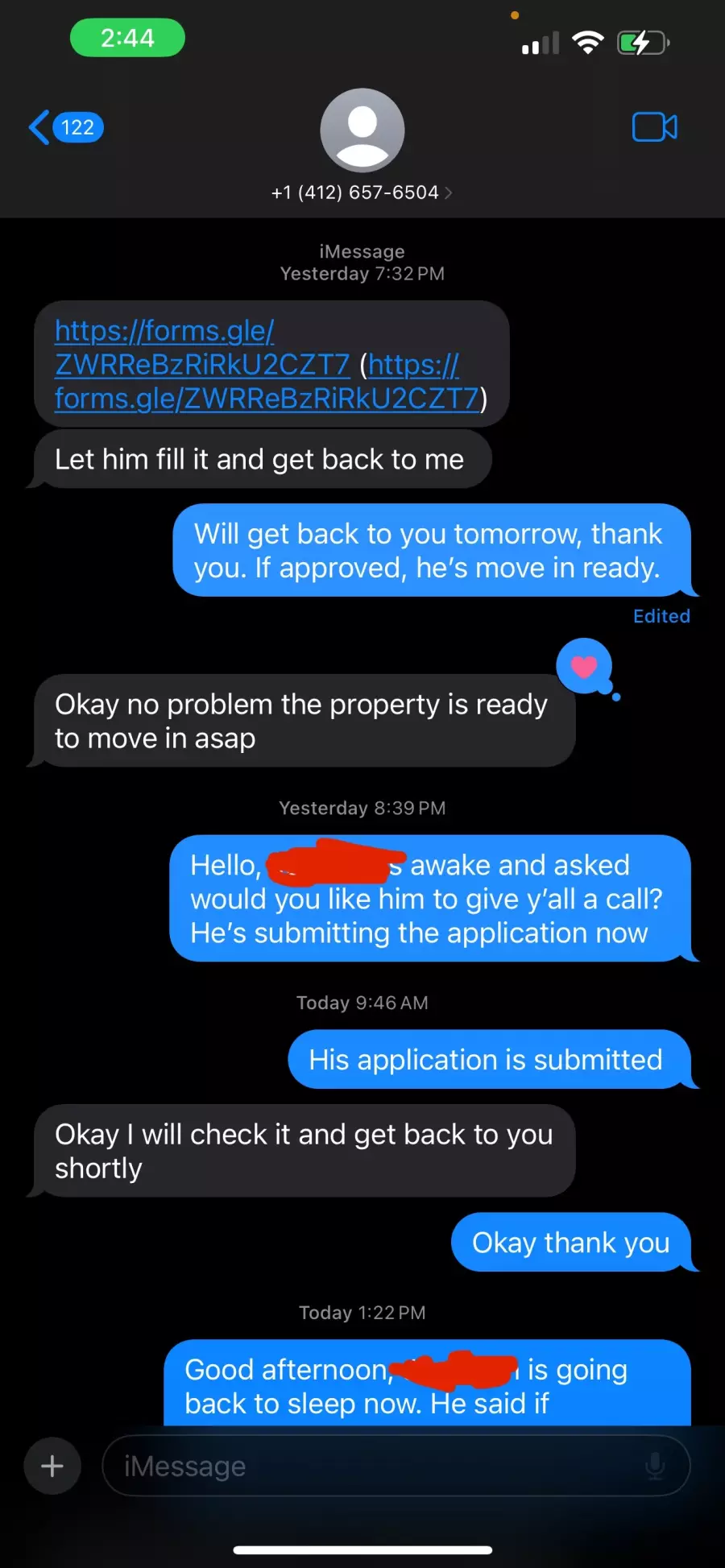Tap the heart reaction on the property message
This screenshot has width=725, height=1568.
click(x=584, y=666)
